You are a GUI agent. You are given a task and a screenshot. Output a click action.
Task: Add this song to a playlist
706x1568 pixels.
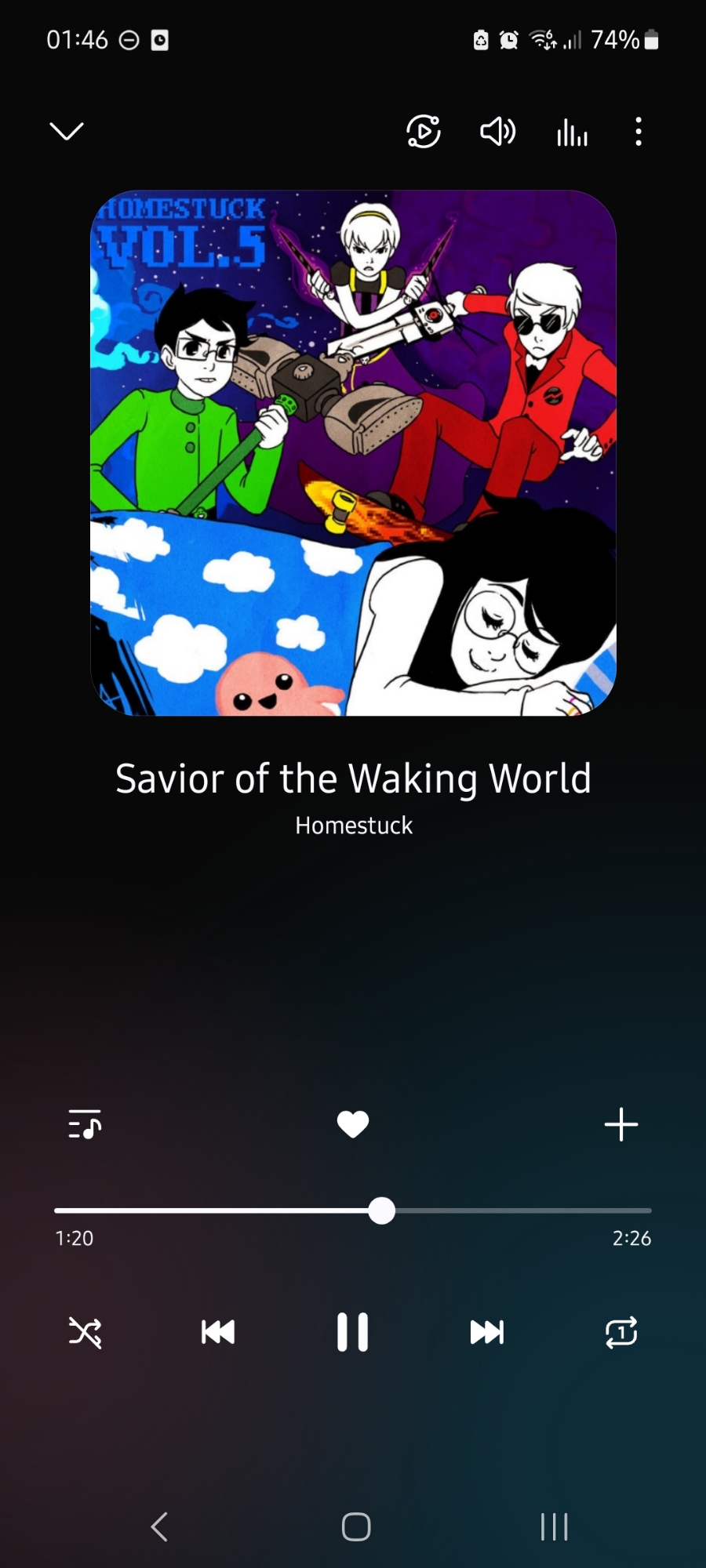(621, 1124)
